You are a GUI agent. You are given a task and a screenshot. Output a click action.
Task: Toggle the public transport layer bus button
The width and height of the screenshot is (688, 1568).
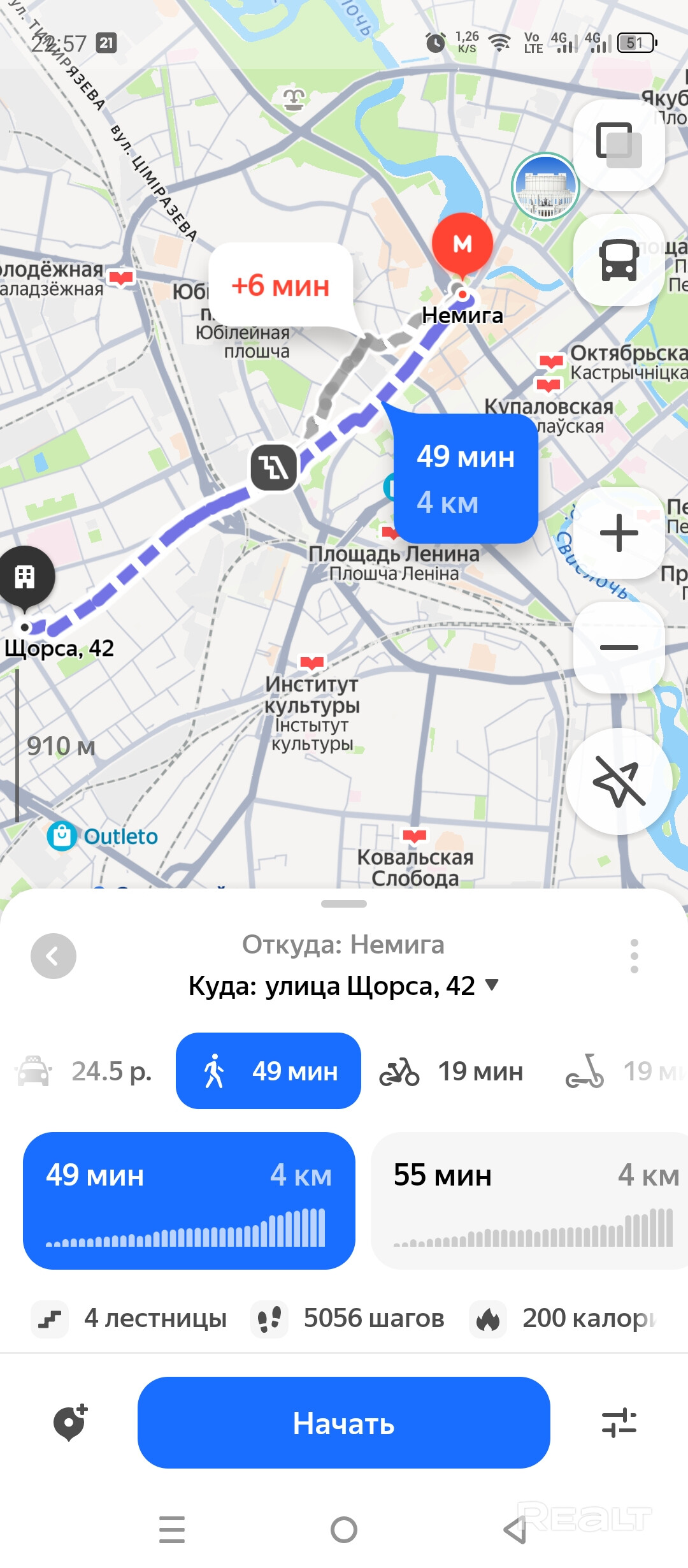tap(619, 260)
